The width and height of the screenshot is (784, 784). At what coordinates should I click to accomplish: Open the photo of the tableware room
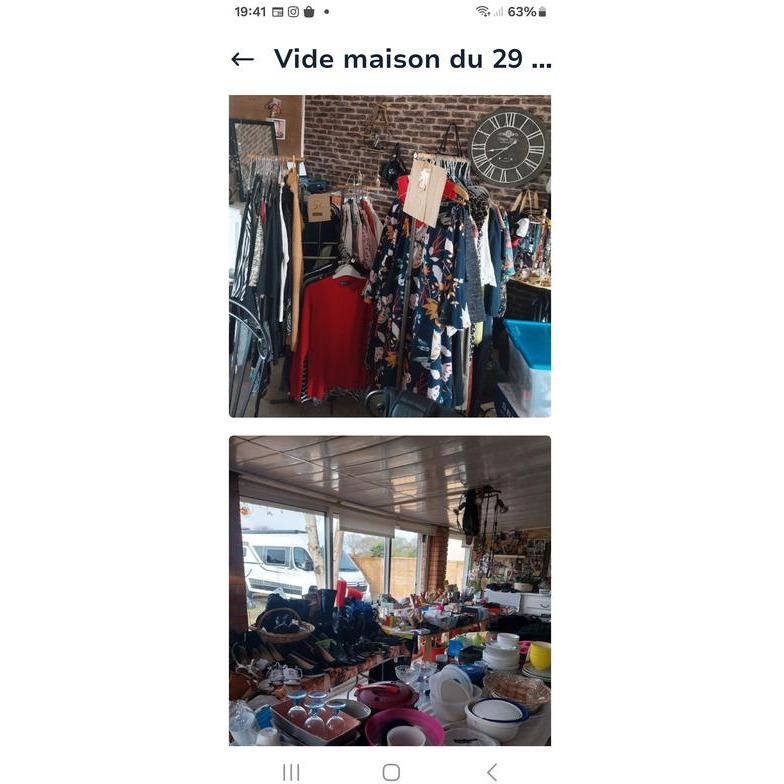(390, 590)
